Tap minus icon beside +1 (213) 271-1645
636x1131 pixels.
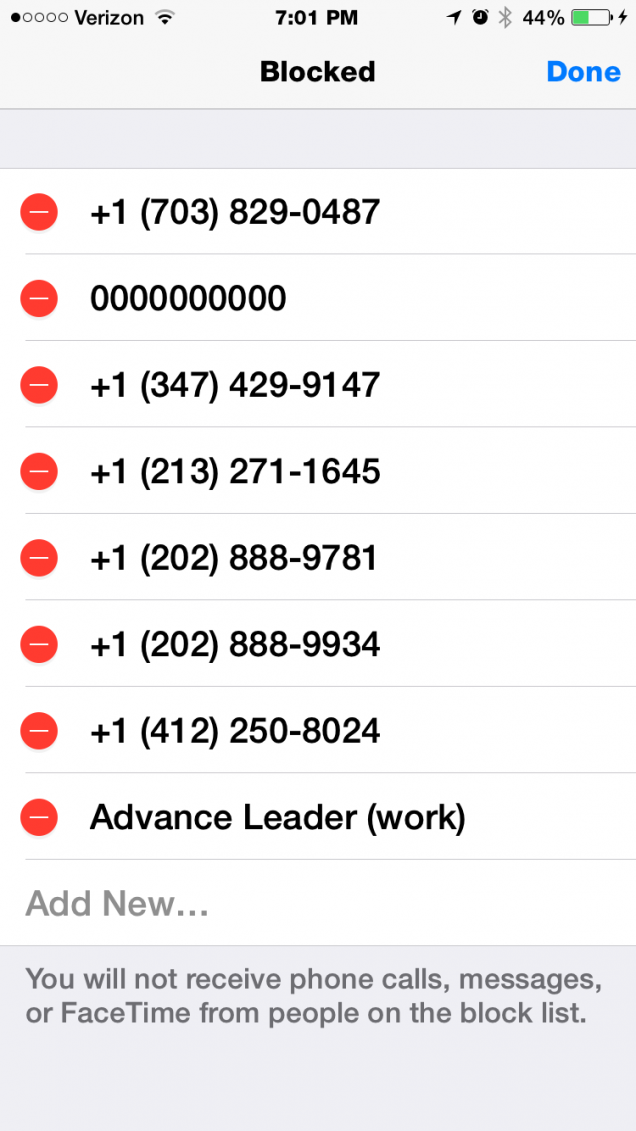pos(39,472)
